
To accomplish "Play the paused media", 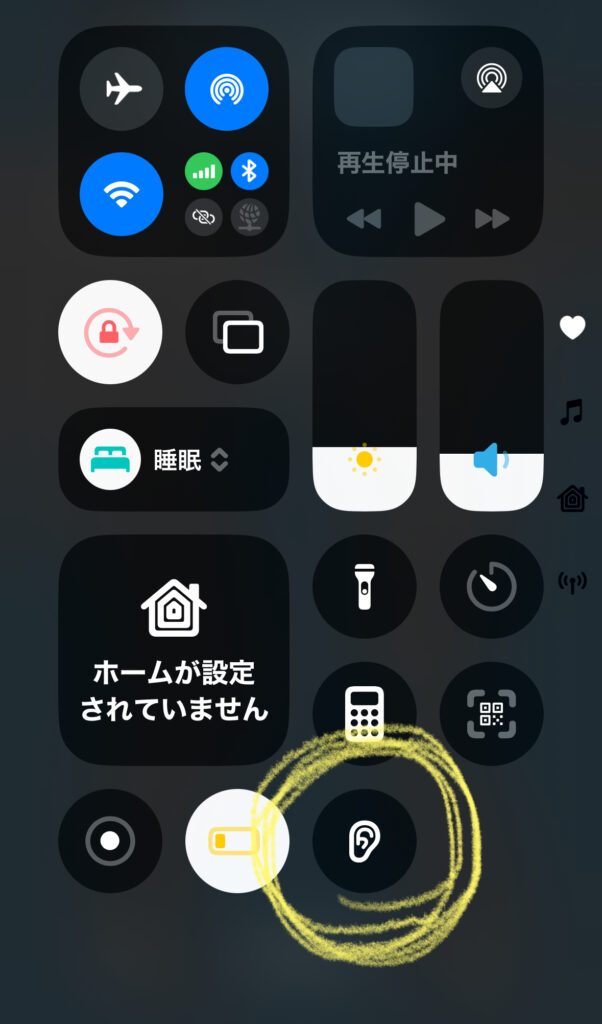I will [x=429, y=218].
